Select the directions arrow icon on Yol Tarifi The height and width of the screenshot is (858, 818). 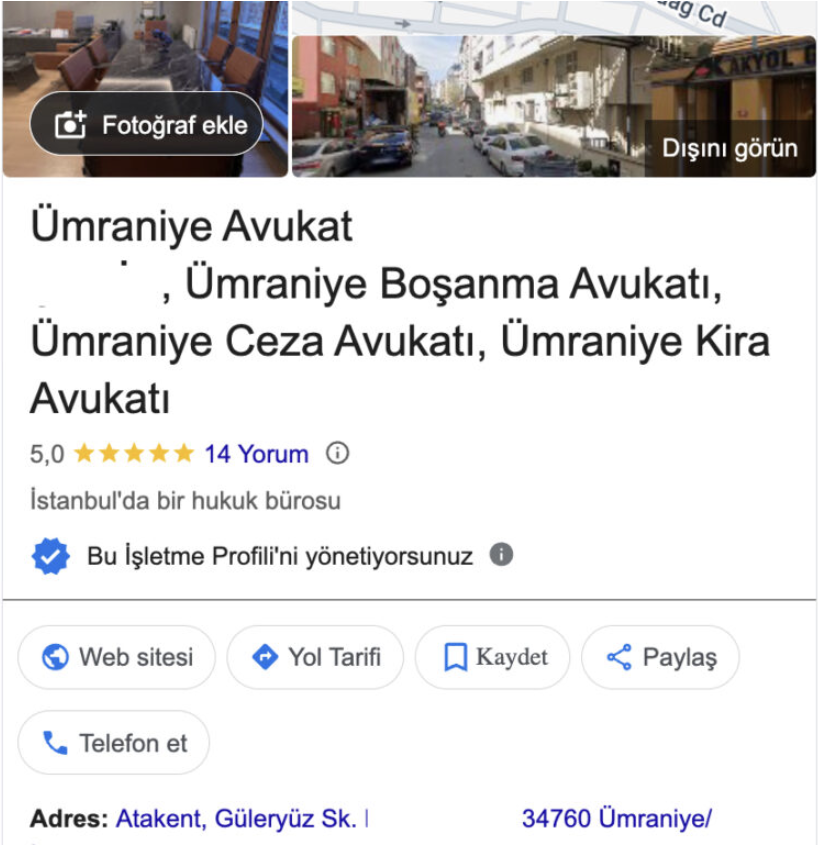(x=263, y=657)
